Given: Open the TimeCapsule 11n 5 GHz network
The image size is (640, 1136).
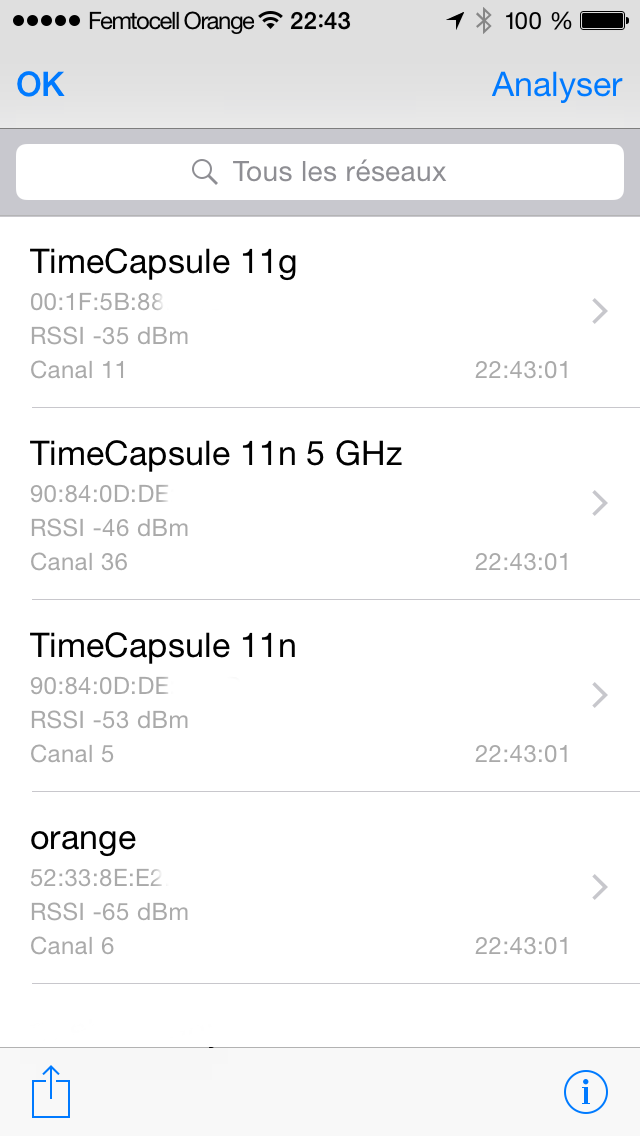Looking at the screenshot, I should (x=320, y=504).
